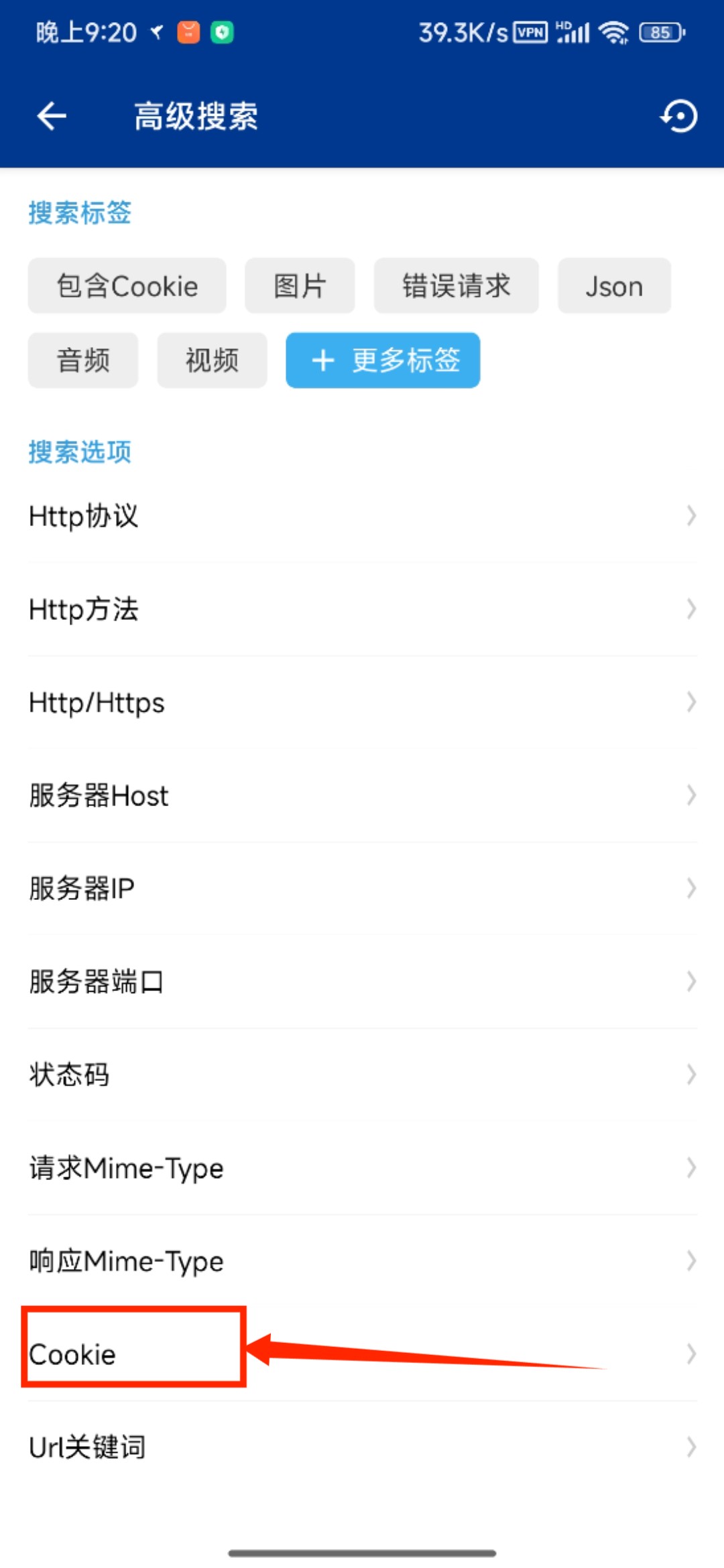Open the 请求Mime-Type filter

pyautogui.click(x=362, y=1168)
